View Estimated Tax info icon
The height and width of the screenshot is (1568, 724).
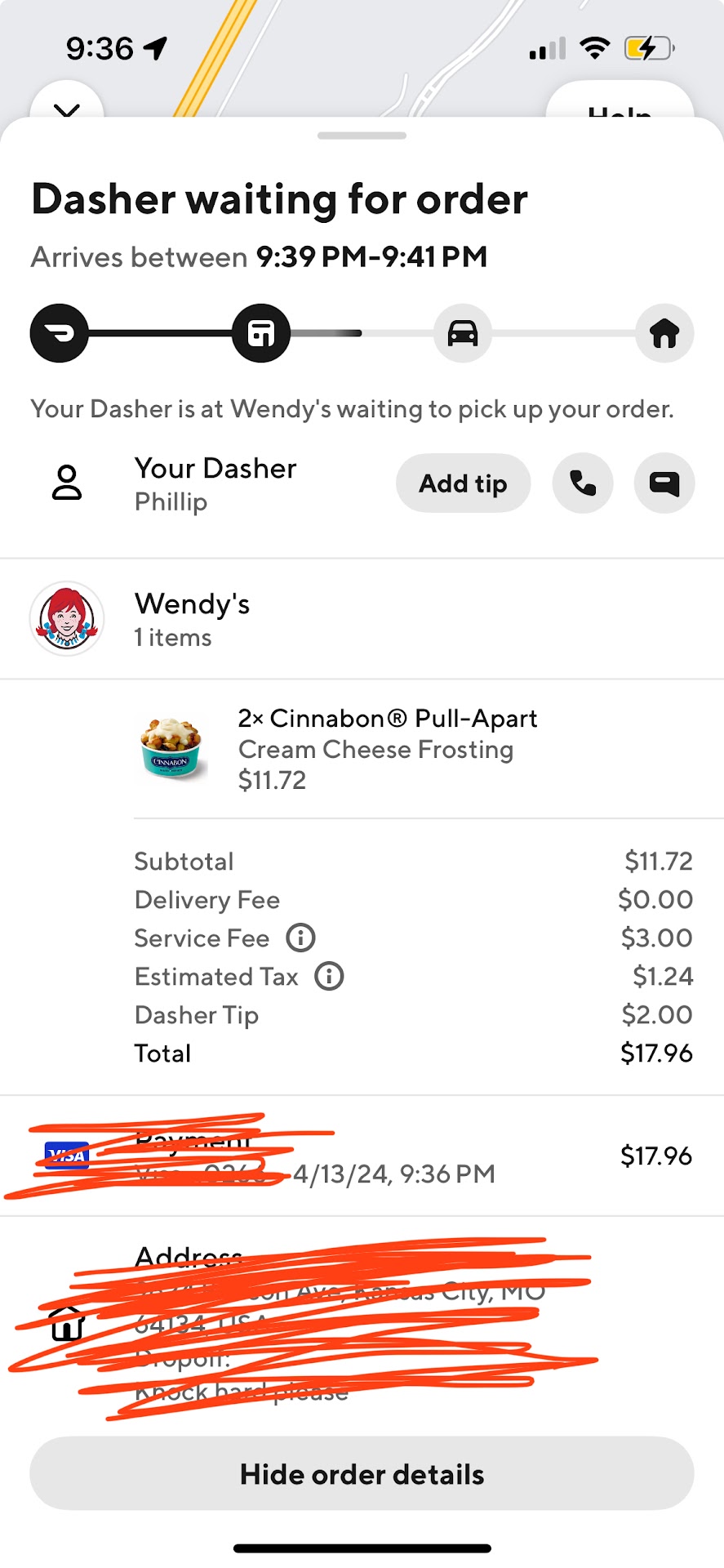(x=329, y=976)
